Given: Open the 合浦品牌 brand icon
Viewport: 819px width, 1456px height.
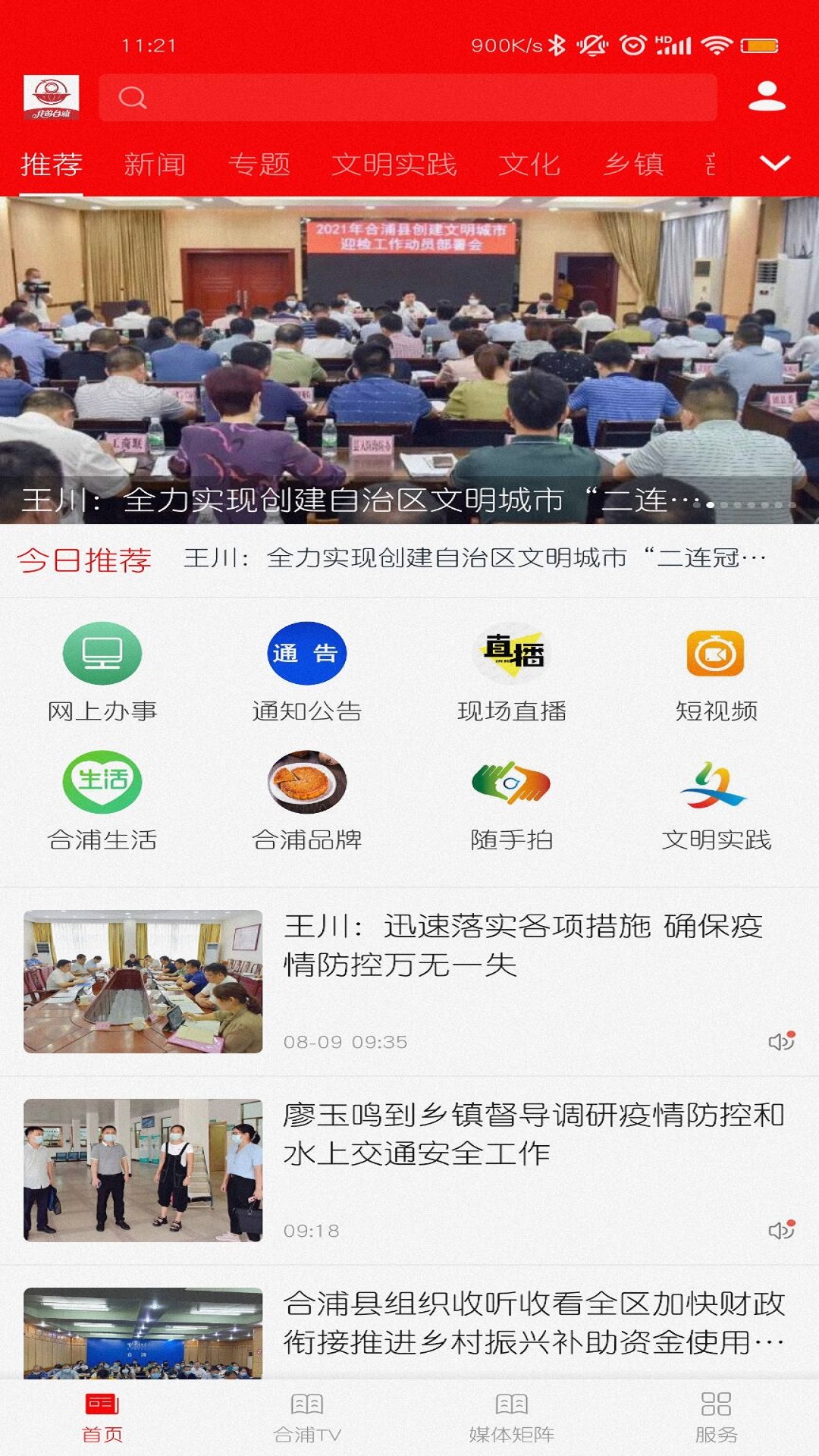Looking at the screenshot, I should click(306, 804).
